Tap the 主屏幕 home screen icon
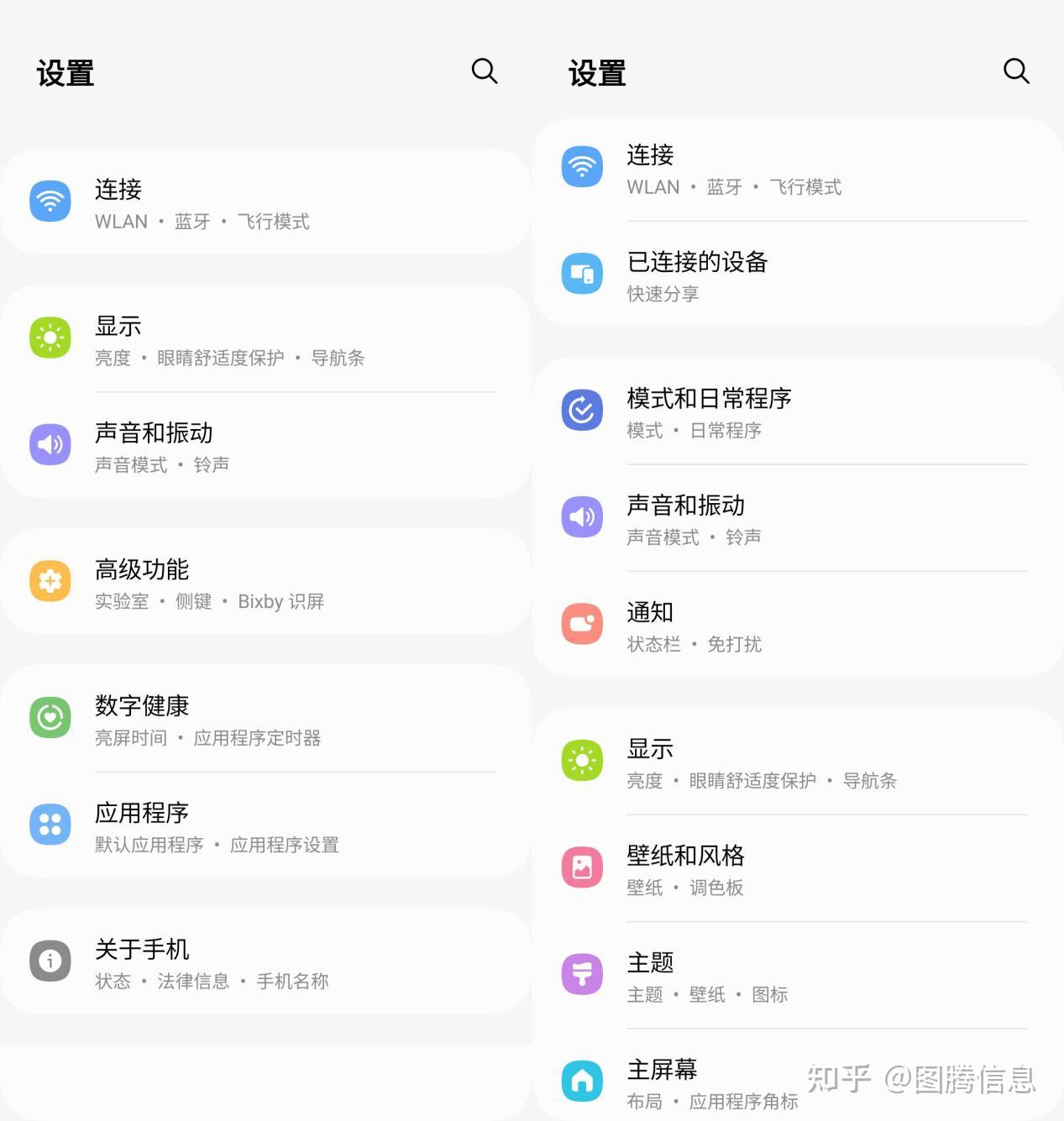 (x=582, y=1081)
